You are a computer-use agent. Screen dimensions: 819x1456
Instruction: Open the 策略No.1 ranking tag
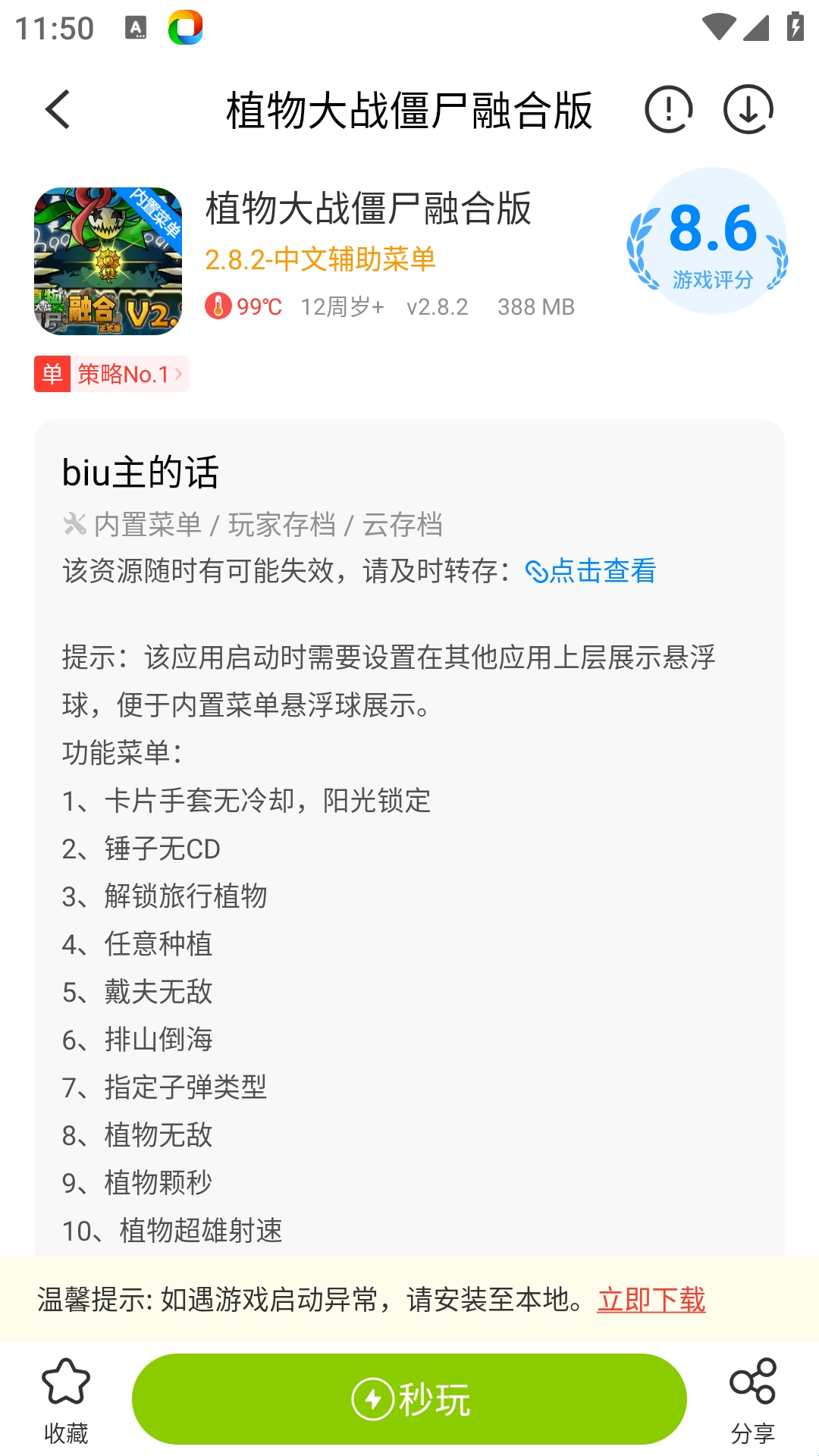click(x=111, y=374)
